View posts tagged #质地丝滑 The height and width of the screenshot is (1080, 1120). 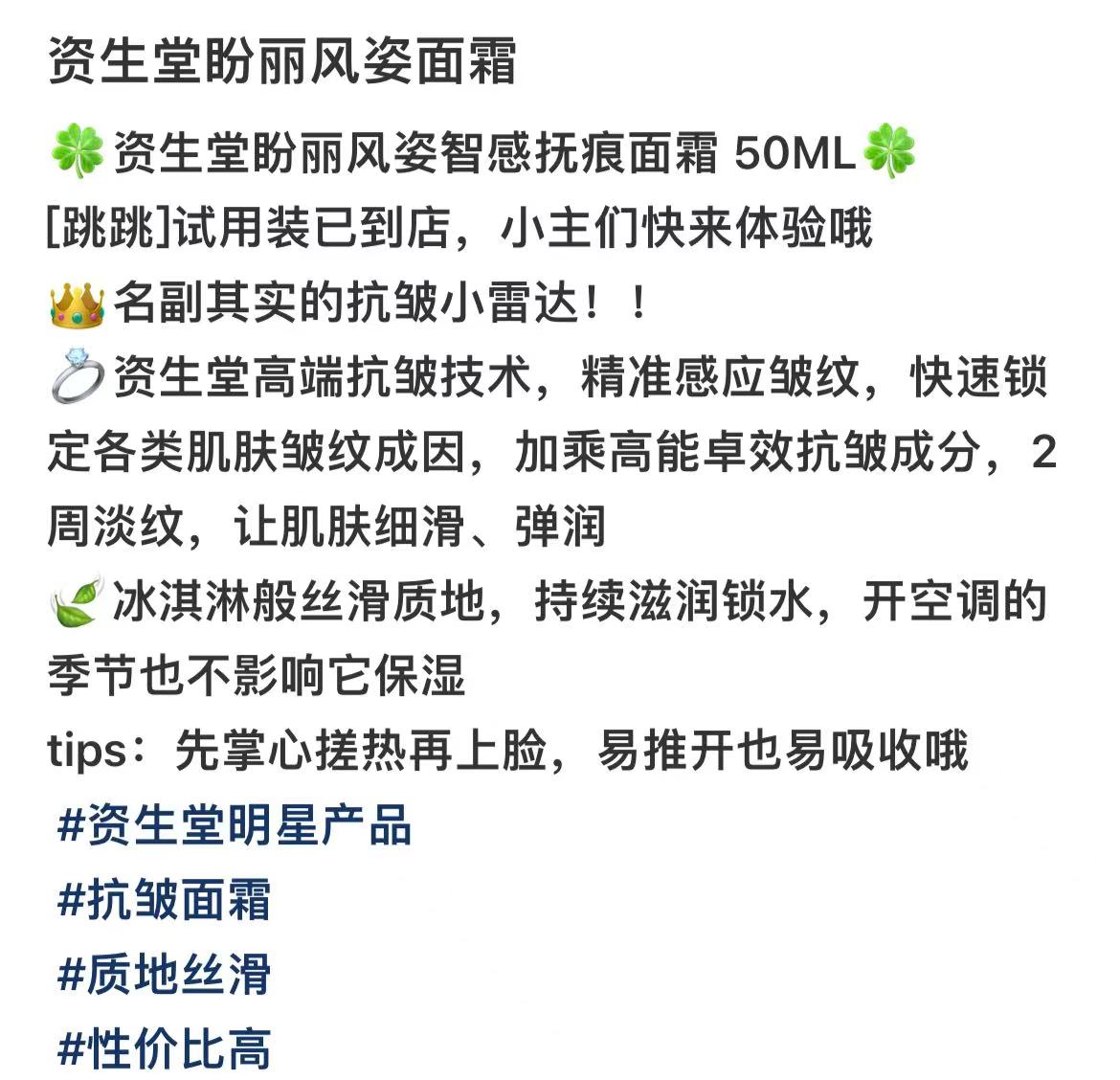point(165,975)
